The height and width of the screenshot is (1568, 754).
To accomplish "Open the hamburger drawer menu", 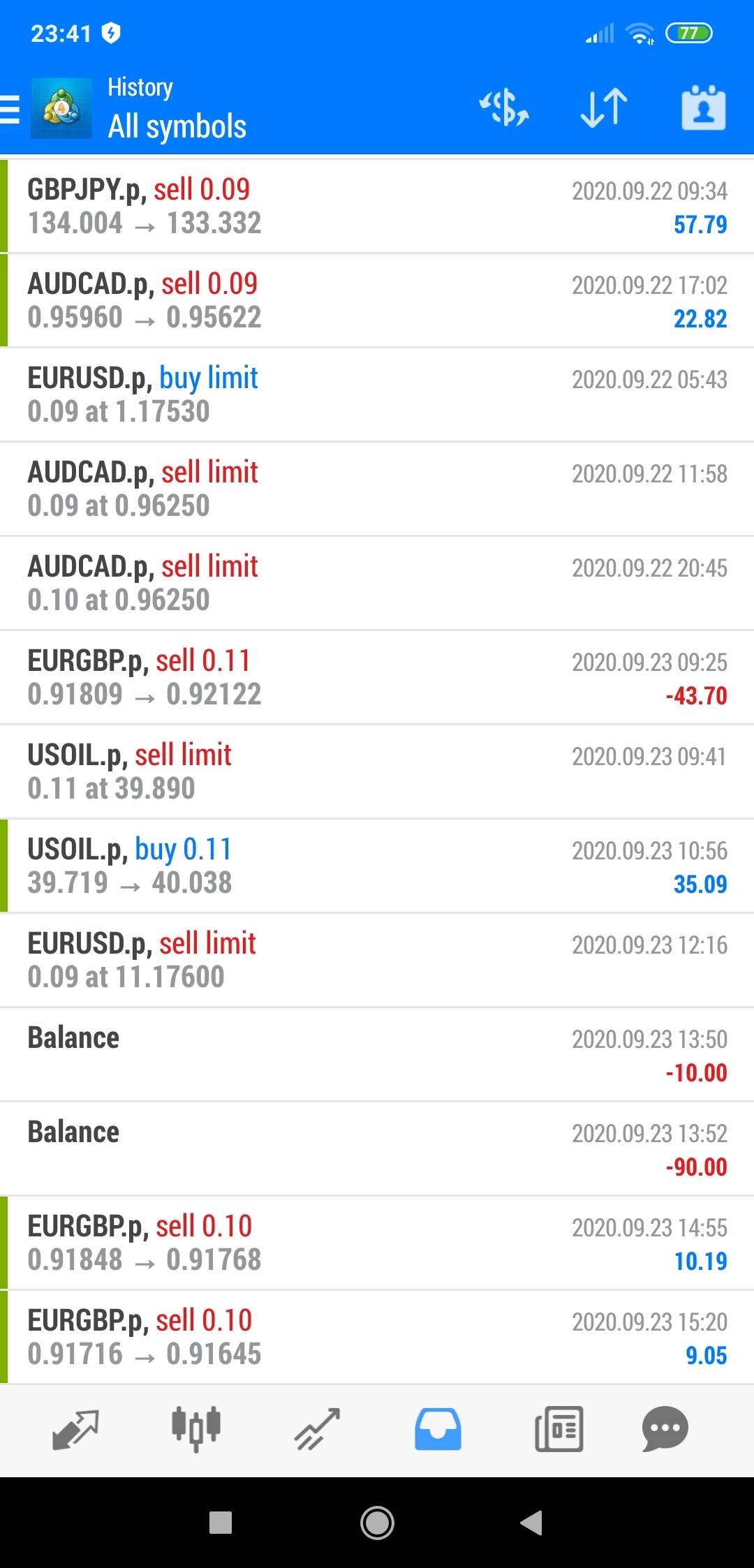I will [x=10, y=110].
